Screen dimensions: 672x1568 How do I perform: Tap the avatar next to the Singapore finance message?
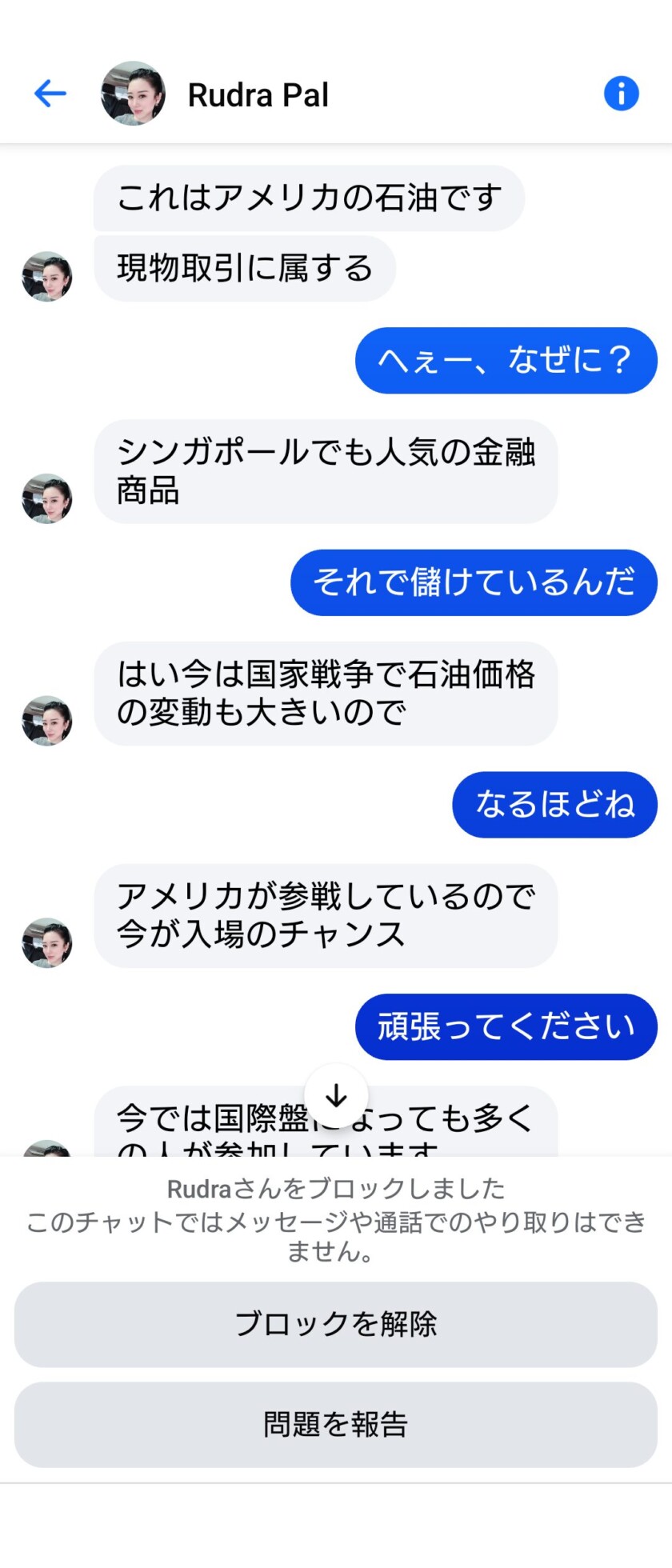coord(46,498)
